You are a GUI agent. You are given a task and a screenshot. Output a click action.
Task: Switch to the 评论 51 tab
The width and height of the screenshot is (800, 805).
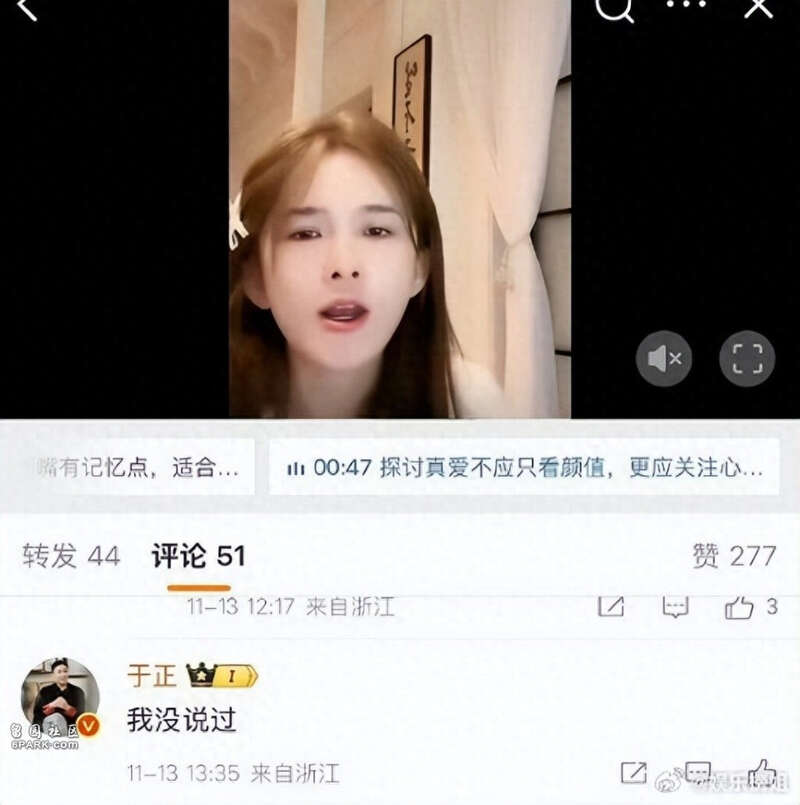[199, 556]
